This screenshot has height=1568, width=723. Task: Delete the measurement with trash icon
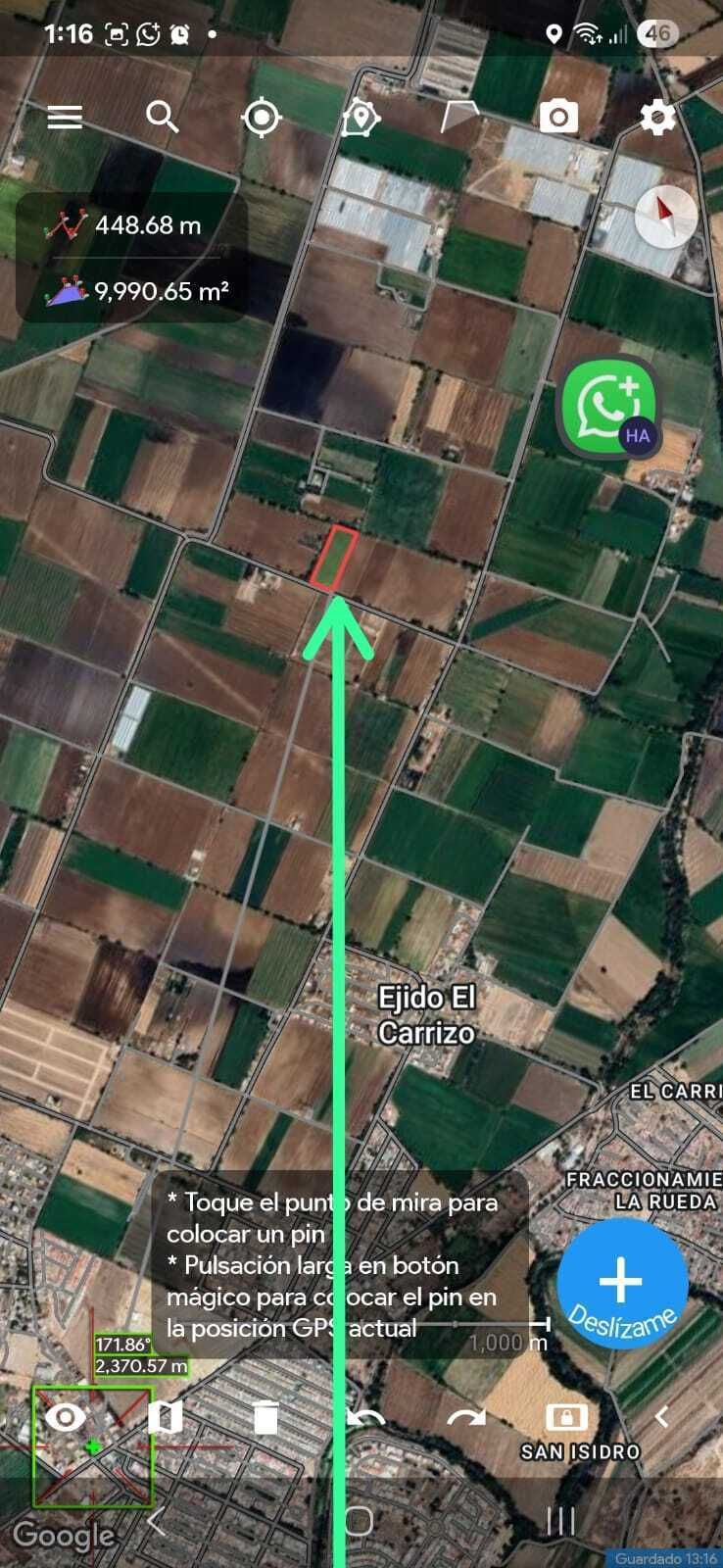tap(265, 1418)
